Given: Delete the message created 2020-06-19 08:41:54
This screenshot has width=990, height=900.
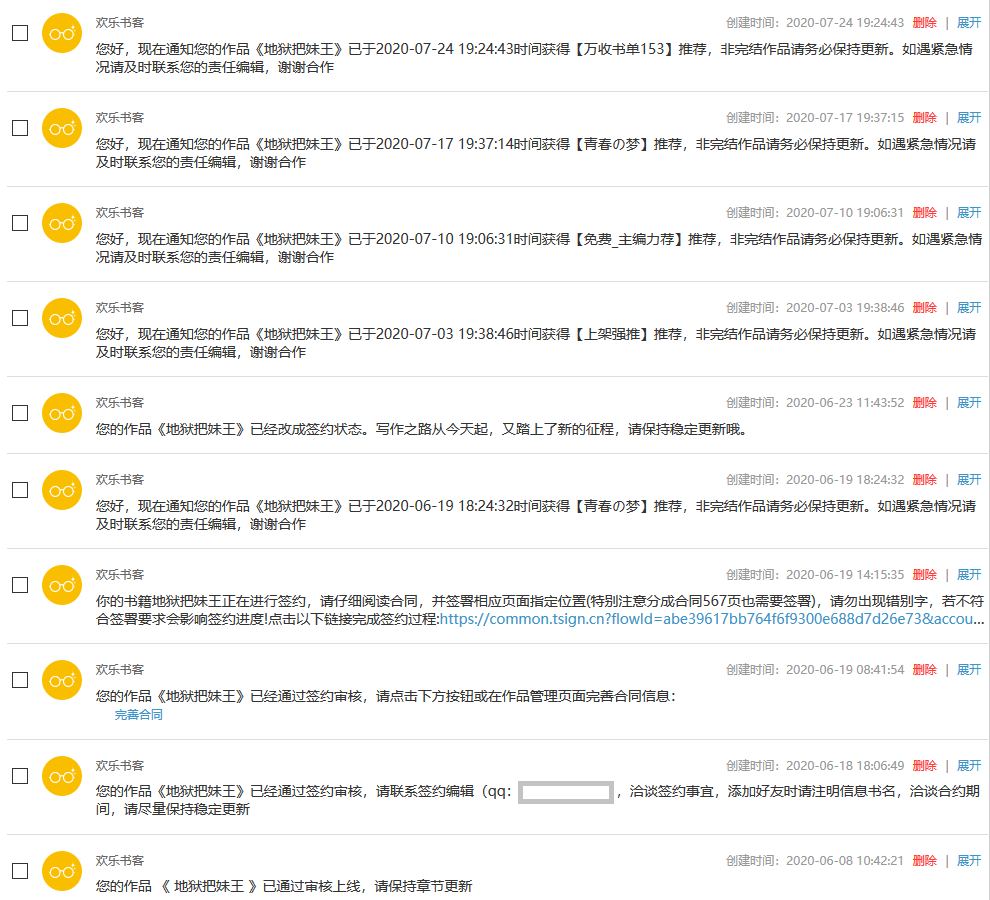Looking at the screenshot, I should tap(924, 669).
